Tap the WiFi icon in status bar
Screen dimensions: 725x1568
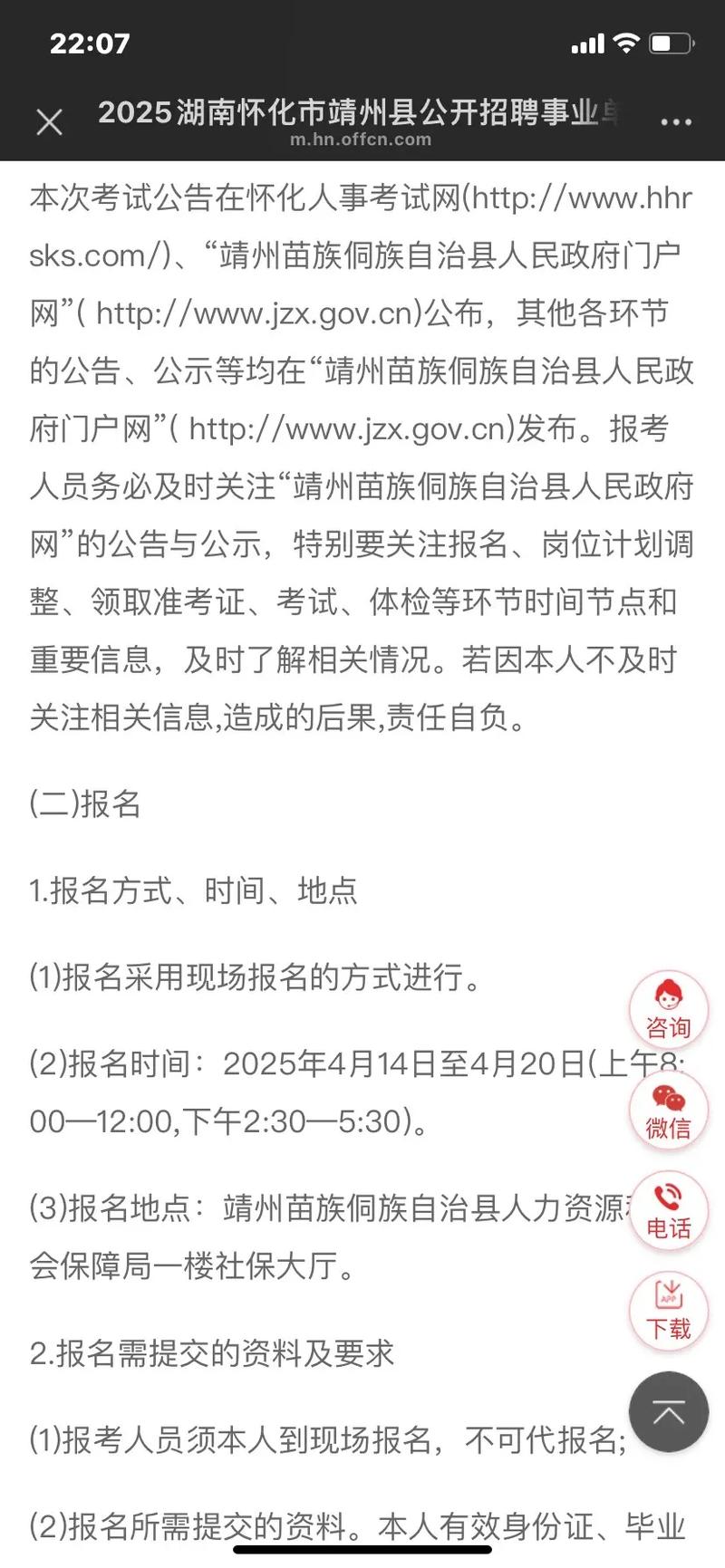tap(627, 42)
